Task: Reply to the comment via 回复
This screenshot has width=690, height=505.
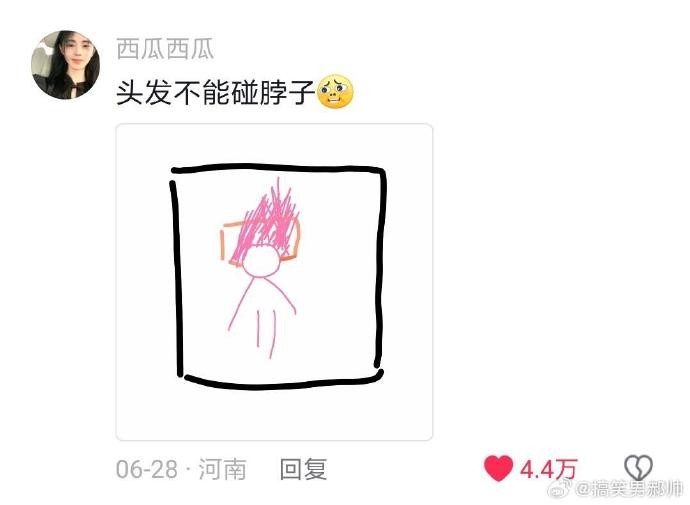Action: (303, 468)
